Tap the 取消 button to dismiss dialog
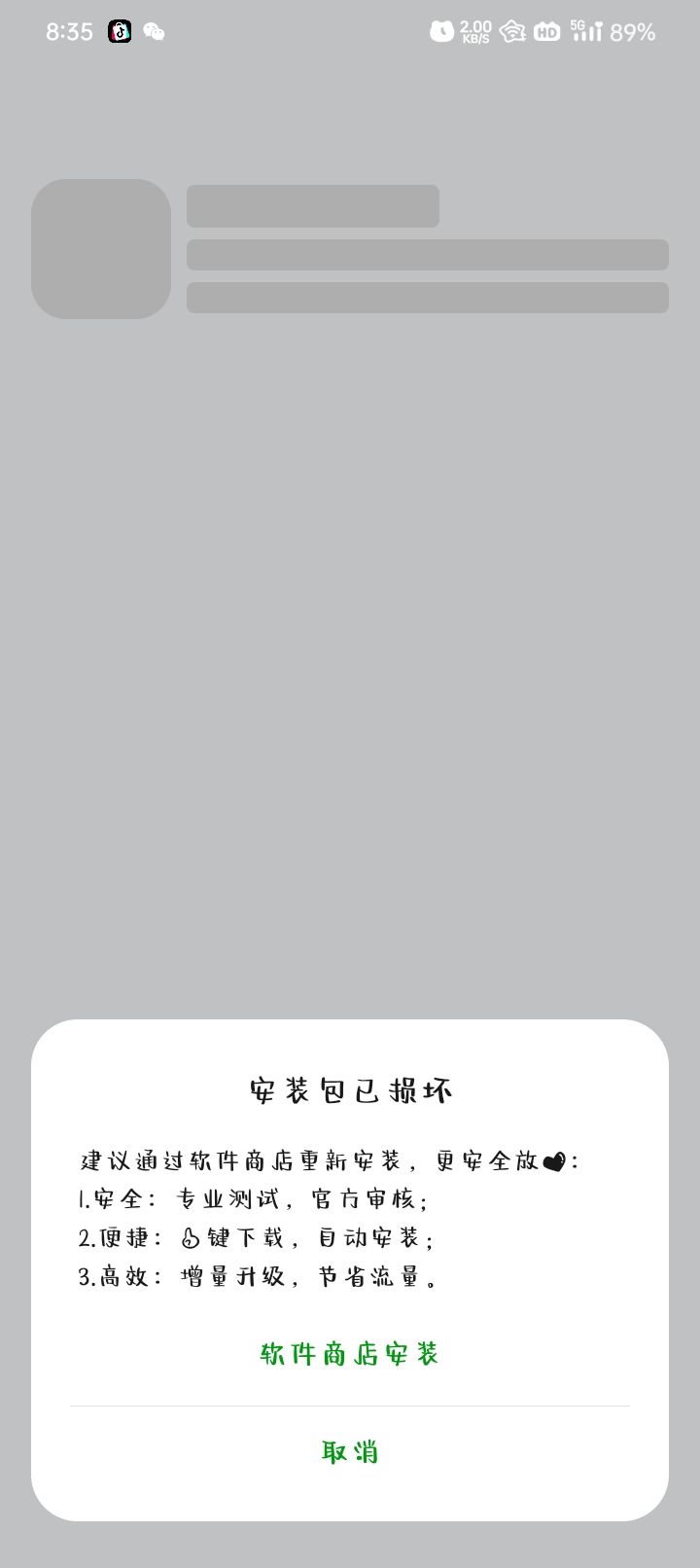 click(x=350, y=1450)
